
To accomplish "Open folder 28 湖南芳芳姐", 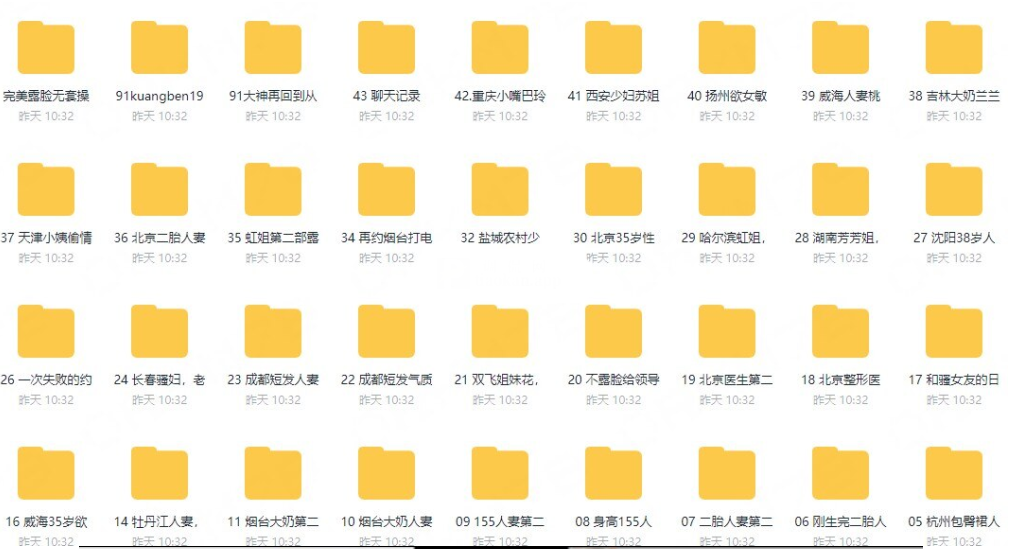I will 840,191.
